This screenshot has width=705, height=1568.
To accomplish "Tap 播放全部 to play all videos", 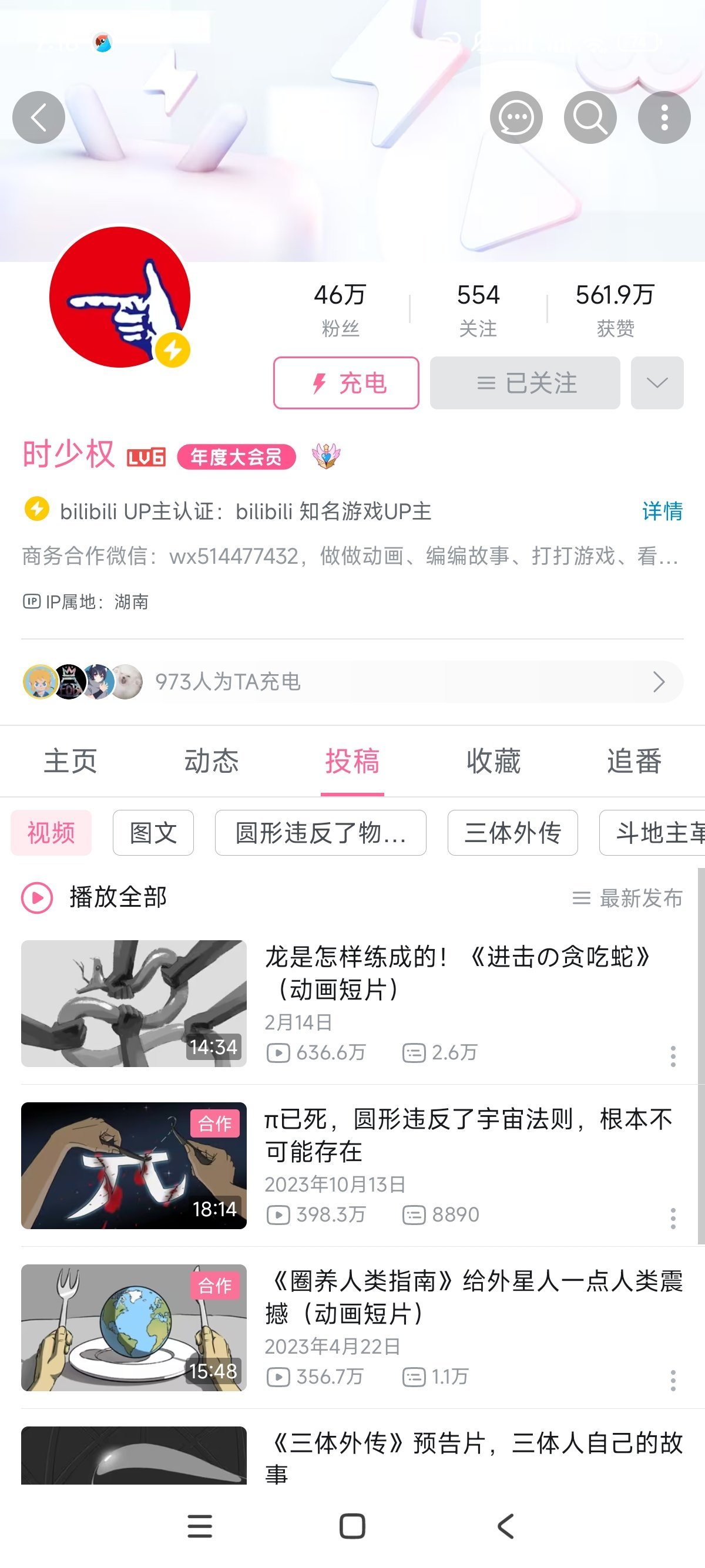I will [95, 897].
